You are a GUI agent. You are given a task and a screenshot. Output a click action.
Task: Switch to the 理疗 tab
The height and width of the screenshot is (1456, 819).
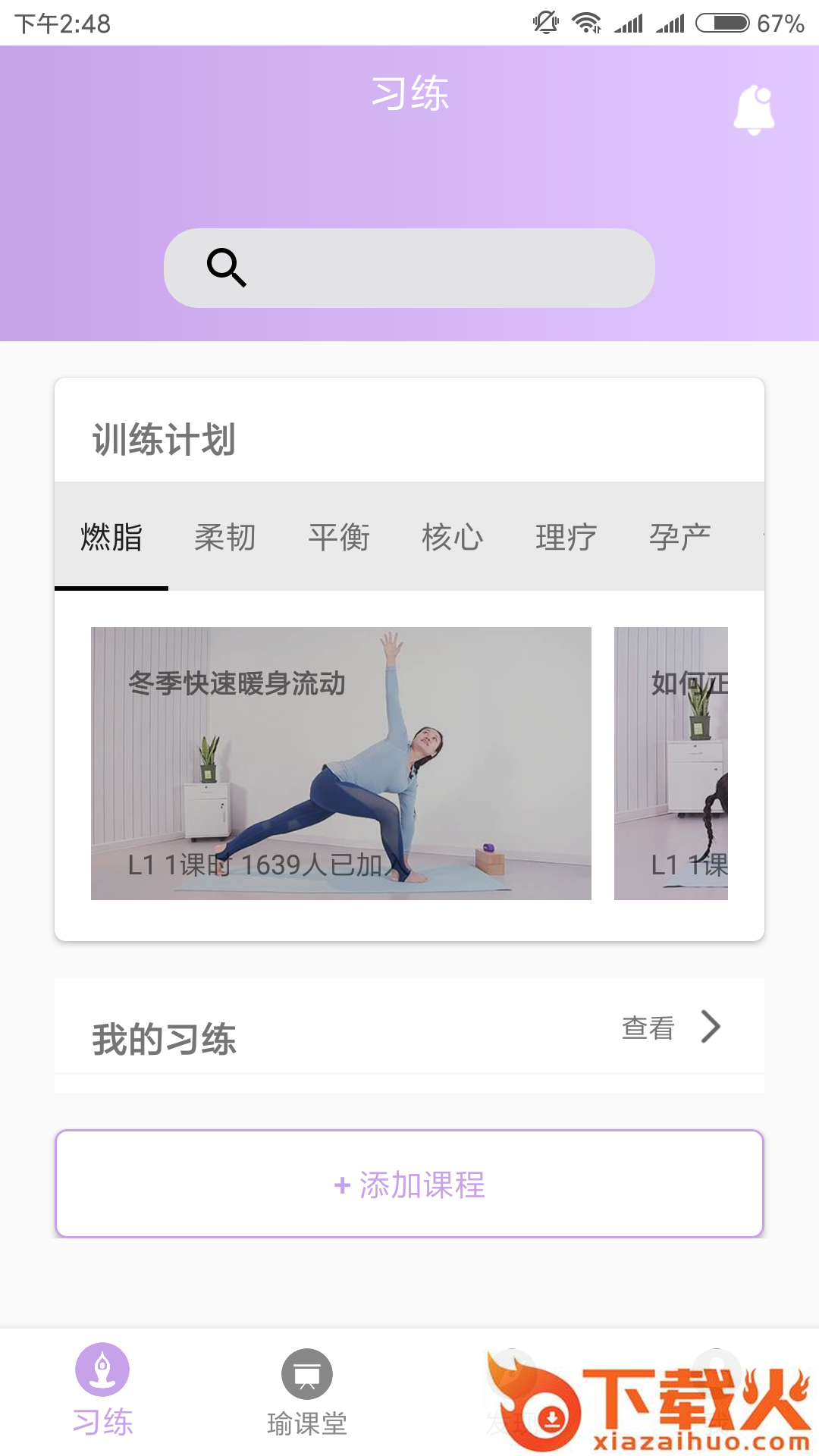click(x=566, y=537)
